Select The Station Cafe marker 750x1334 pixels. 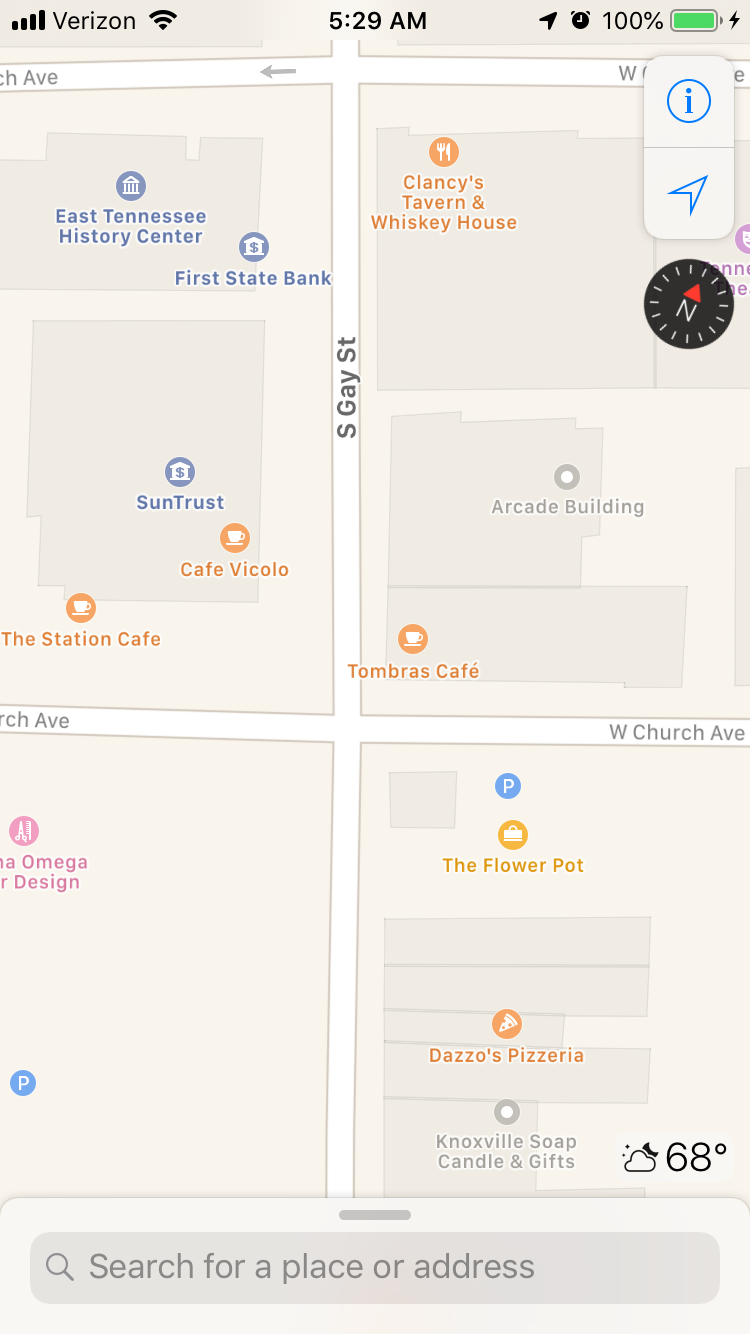tap(81, 607)
